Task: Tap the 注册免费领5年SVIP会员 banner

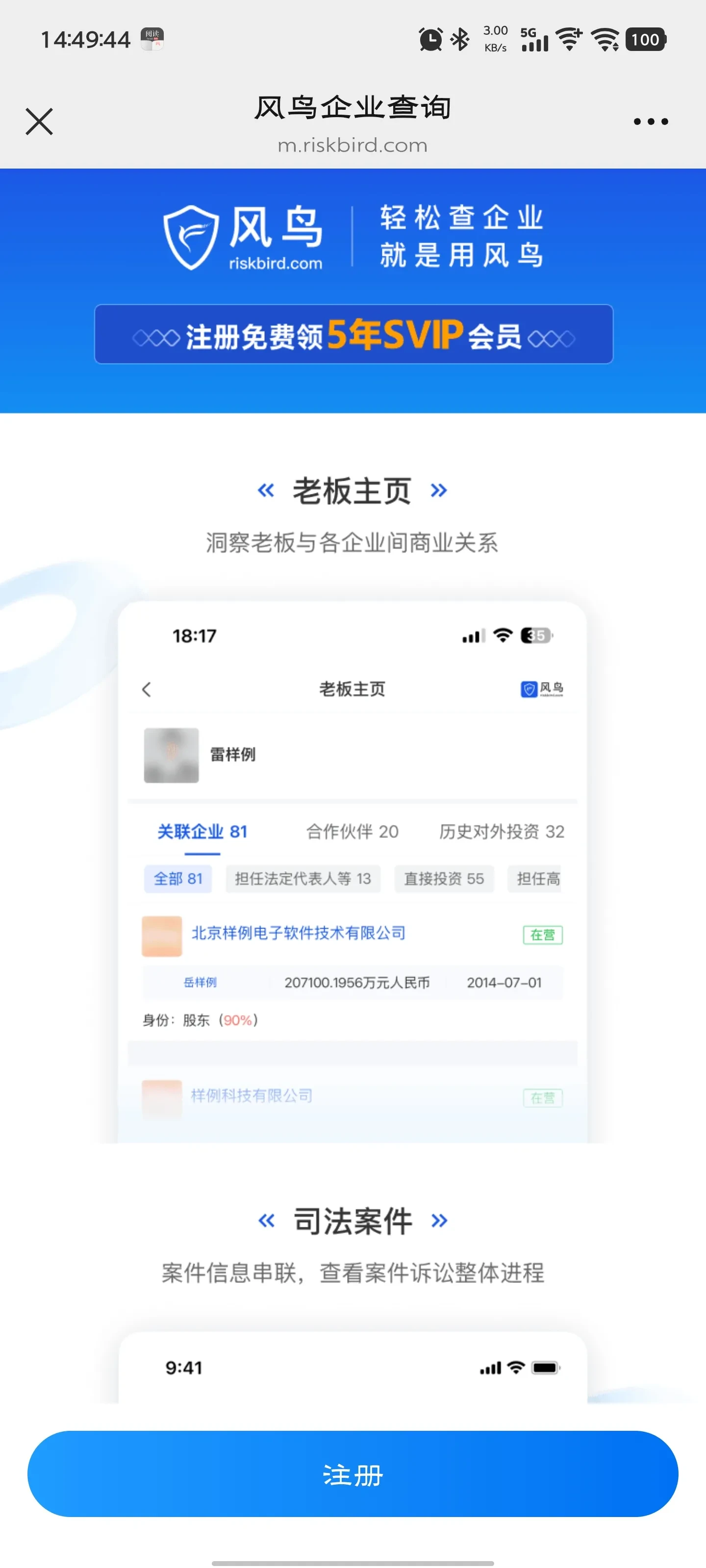Action: (x=353, y=334)
